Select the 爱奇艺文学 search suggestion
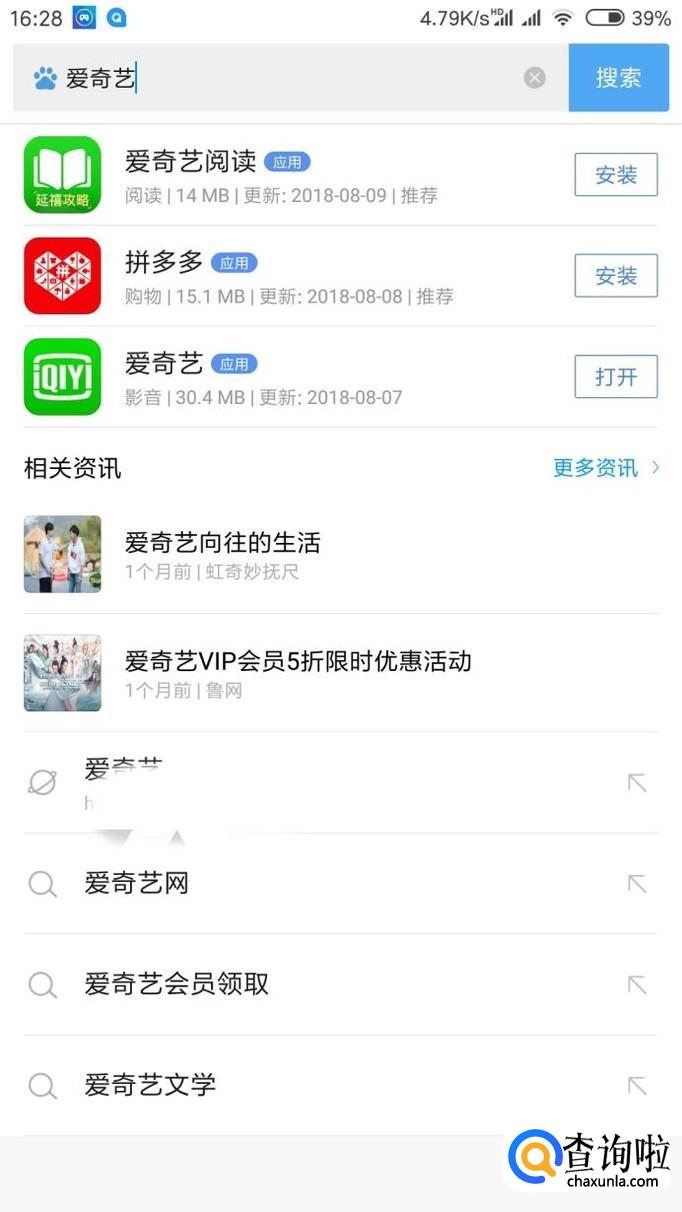This screenshot has height=1212, width=682. click(x=150, y=1085)
